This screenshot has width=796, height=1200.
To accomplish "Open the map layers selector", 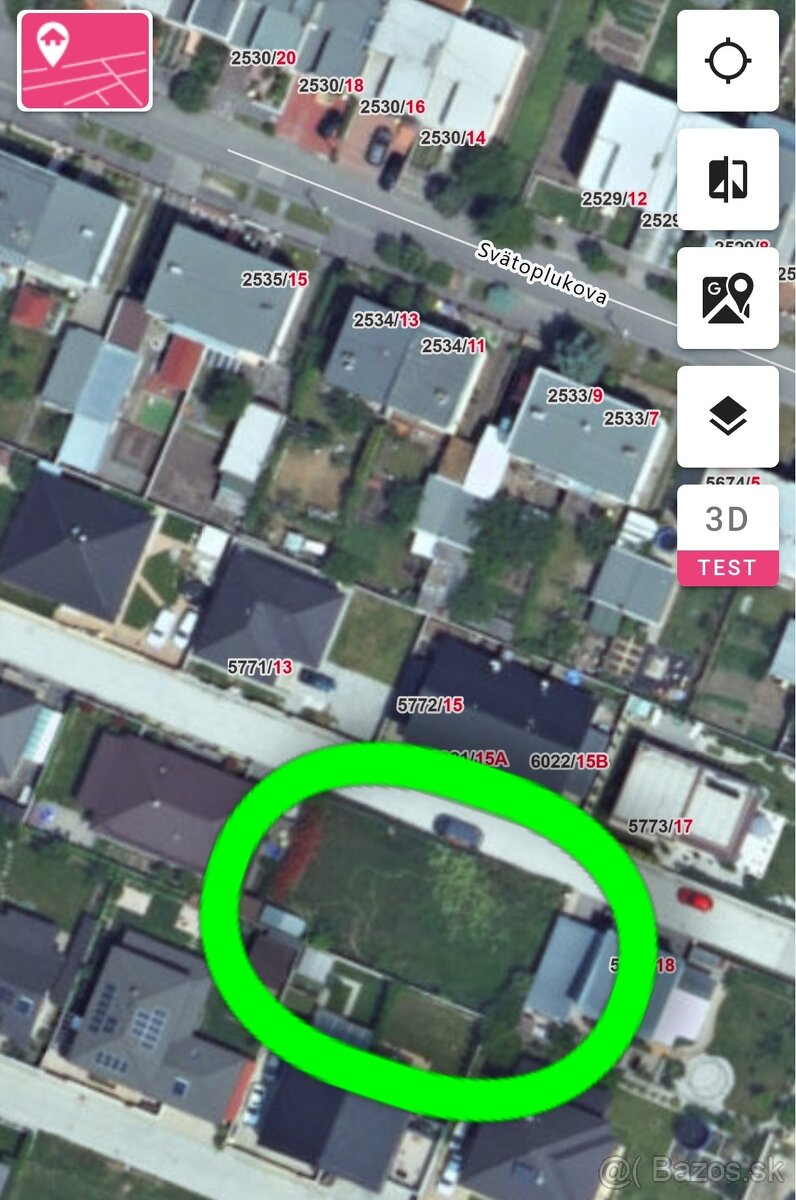I will (727, 416).
